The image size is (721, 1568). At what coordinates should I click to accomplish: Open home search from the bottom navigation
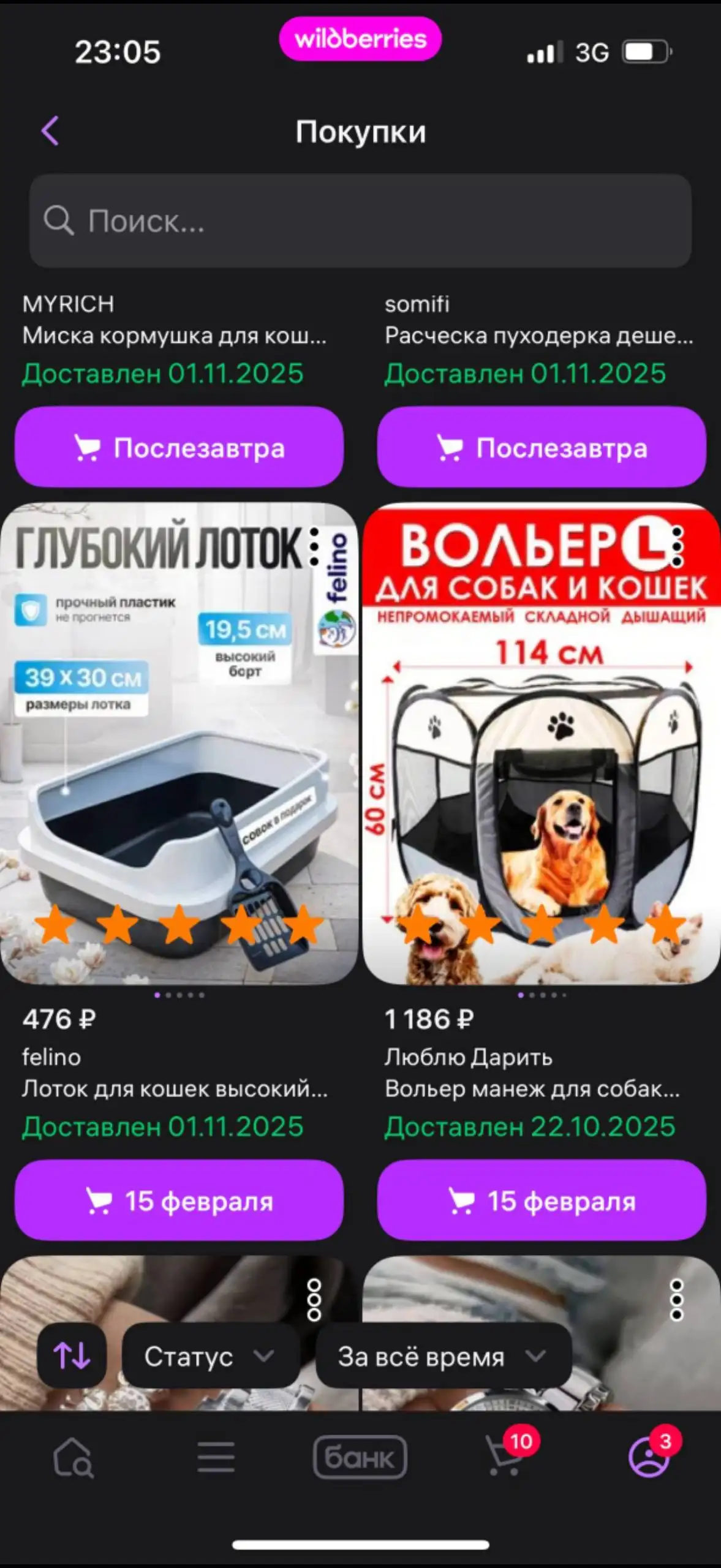pyautogui.click(x=72, y=1457)
